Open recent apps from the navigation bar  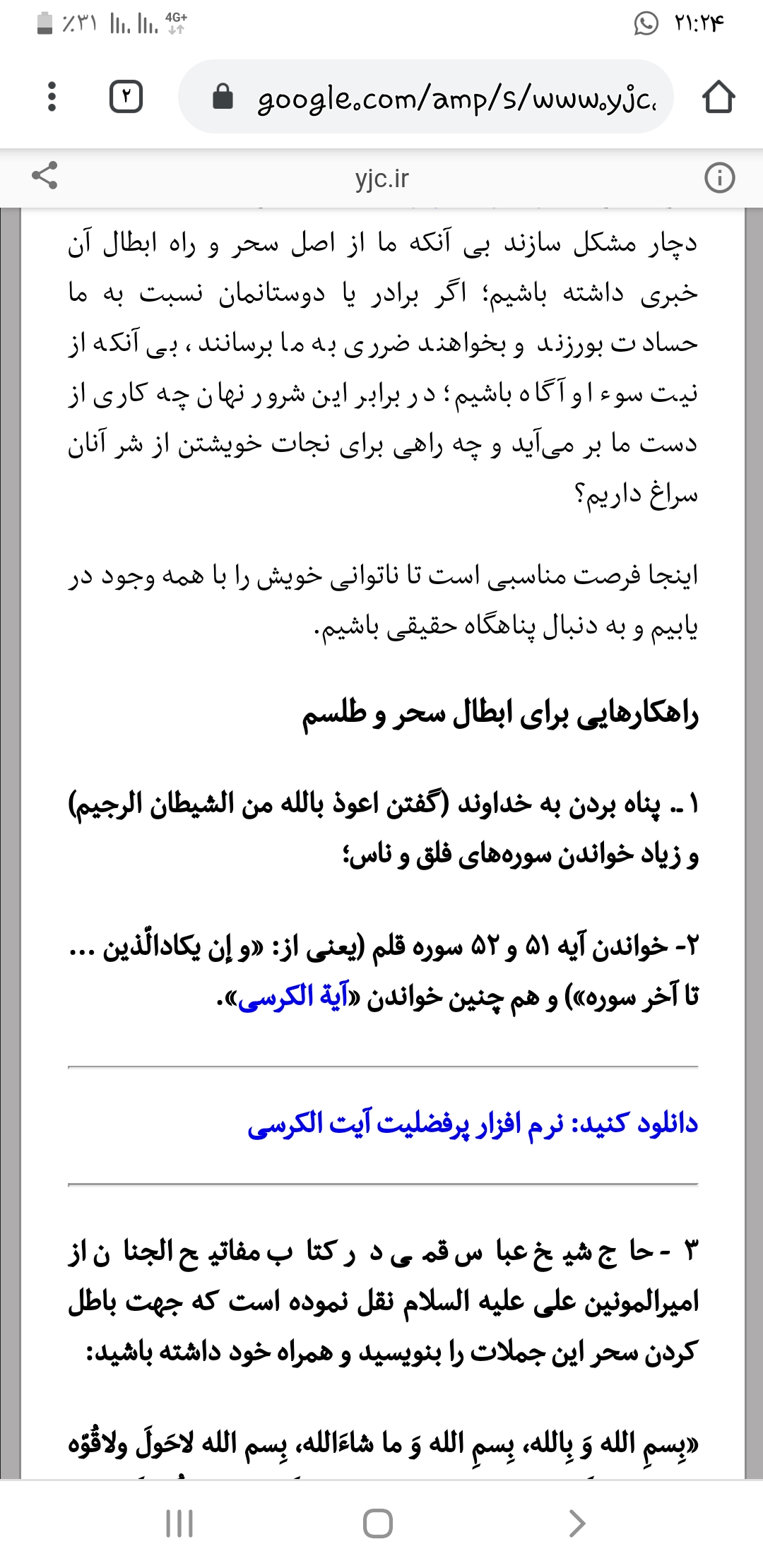pos(179,1523)
